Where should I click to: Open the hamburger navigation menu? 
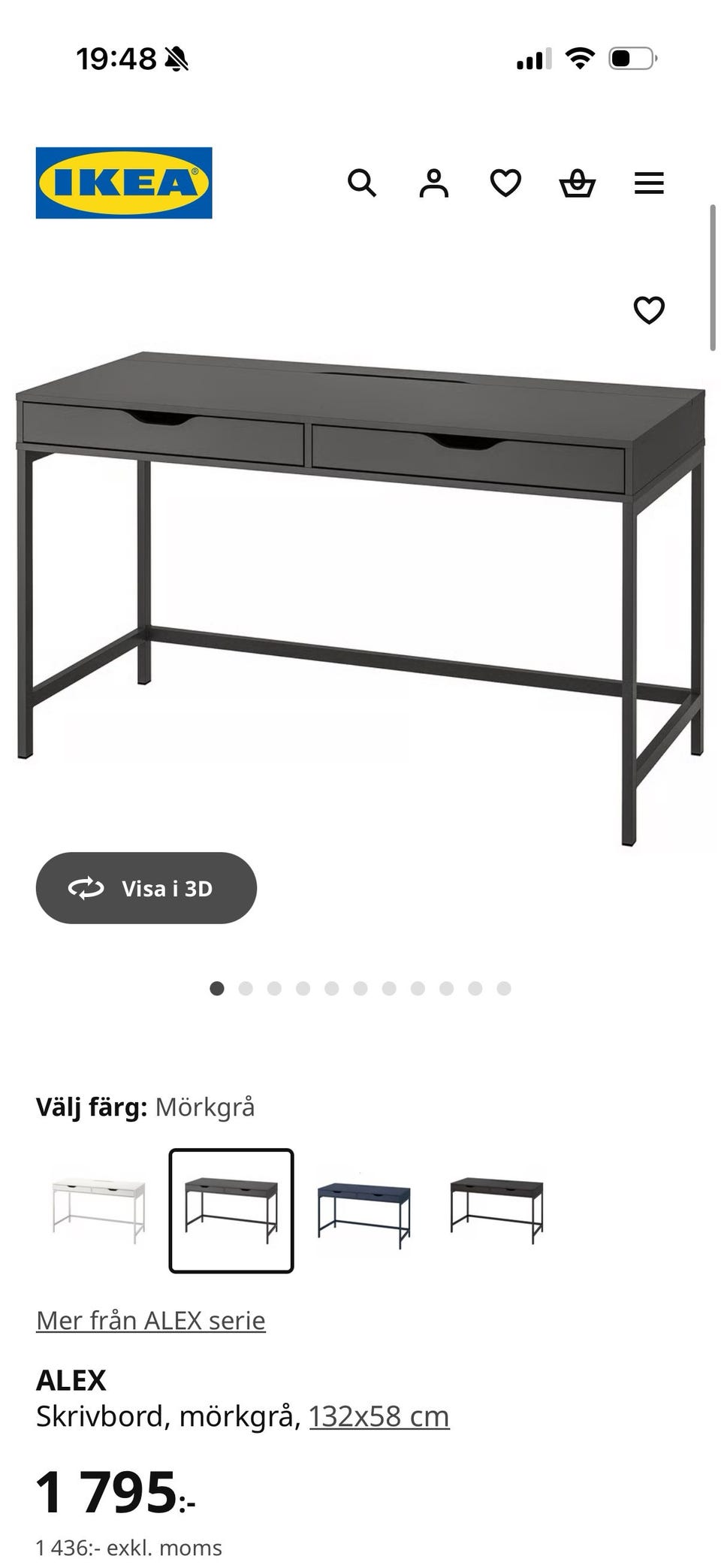(x=648, y=183)
